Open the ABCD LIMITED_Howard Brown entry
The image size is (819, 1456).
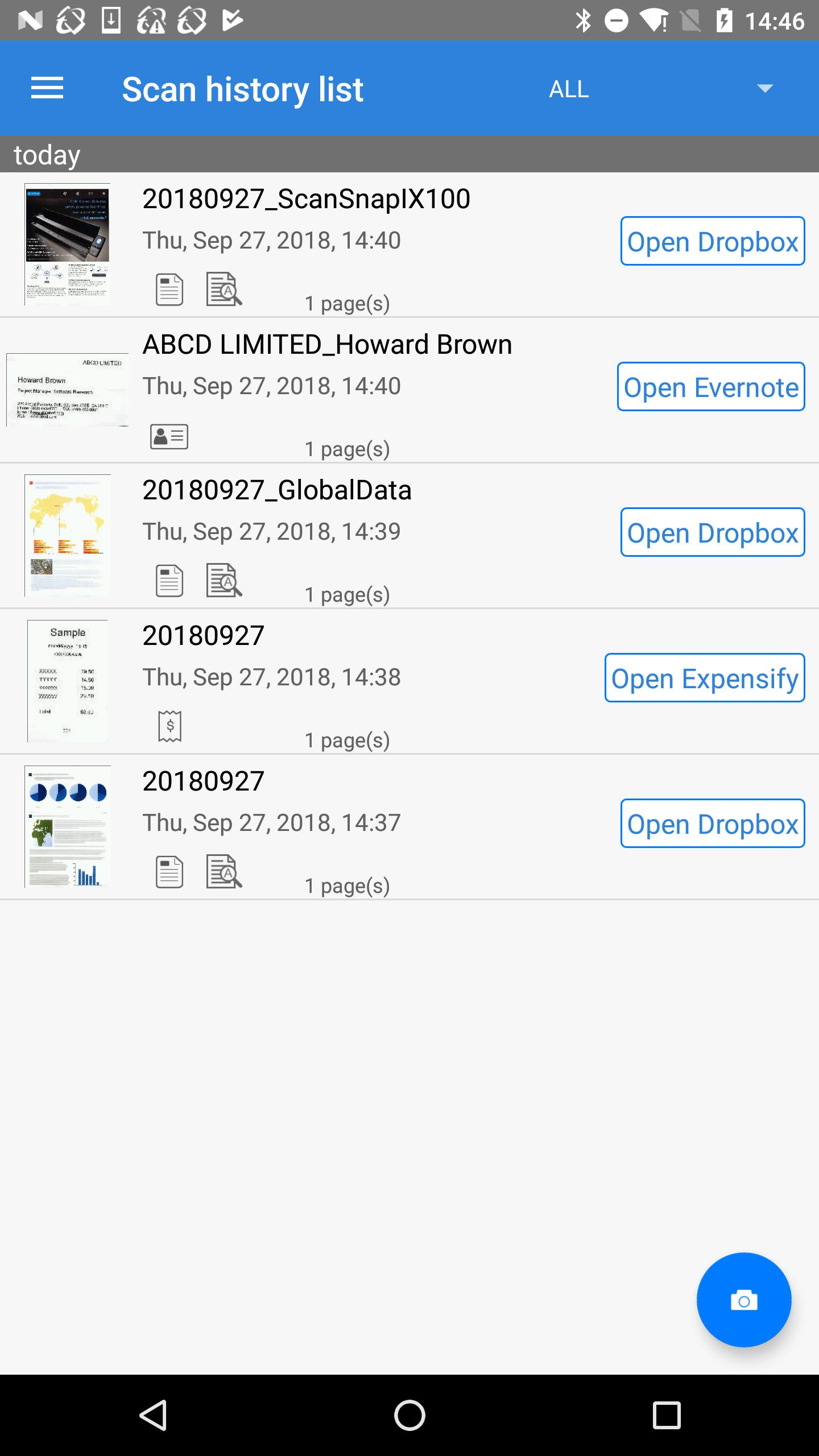[x=327, y=345]
